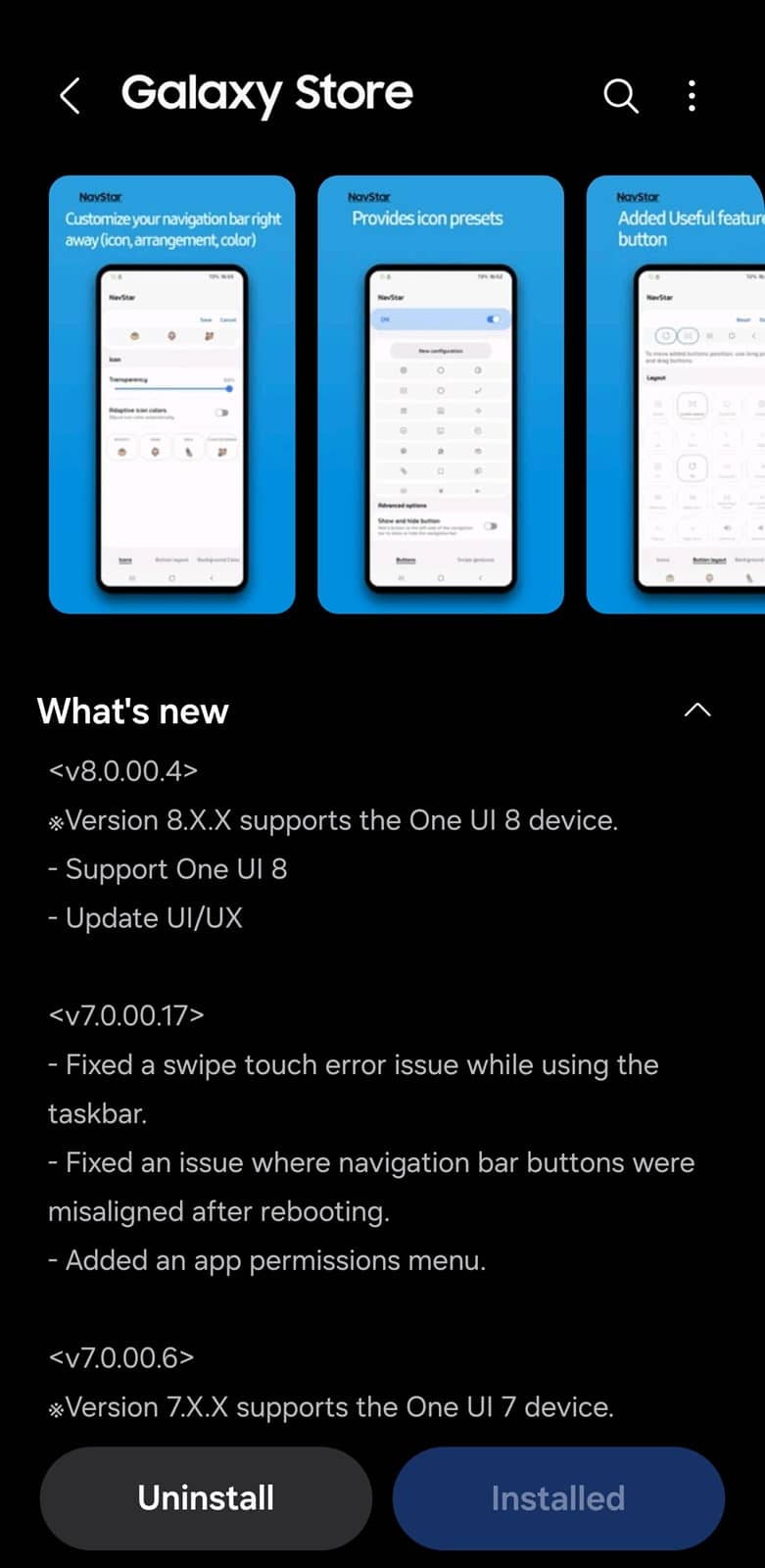
Task: Open the 'Added Useful feature button' screenshot
Action: pos(676,394)
